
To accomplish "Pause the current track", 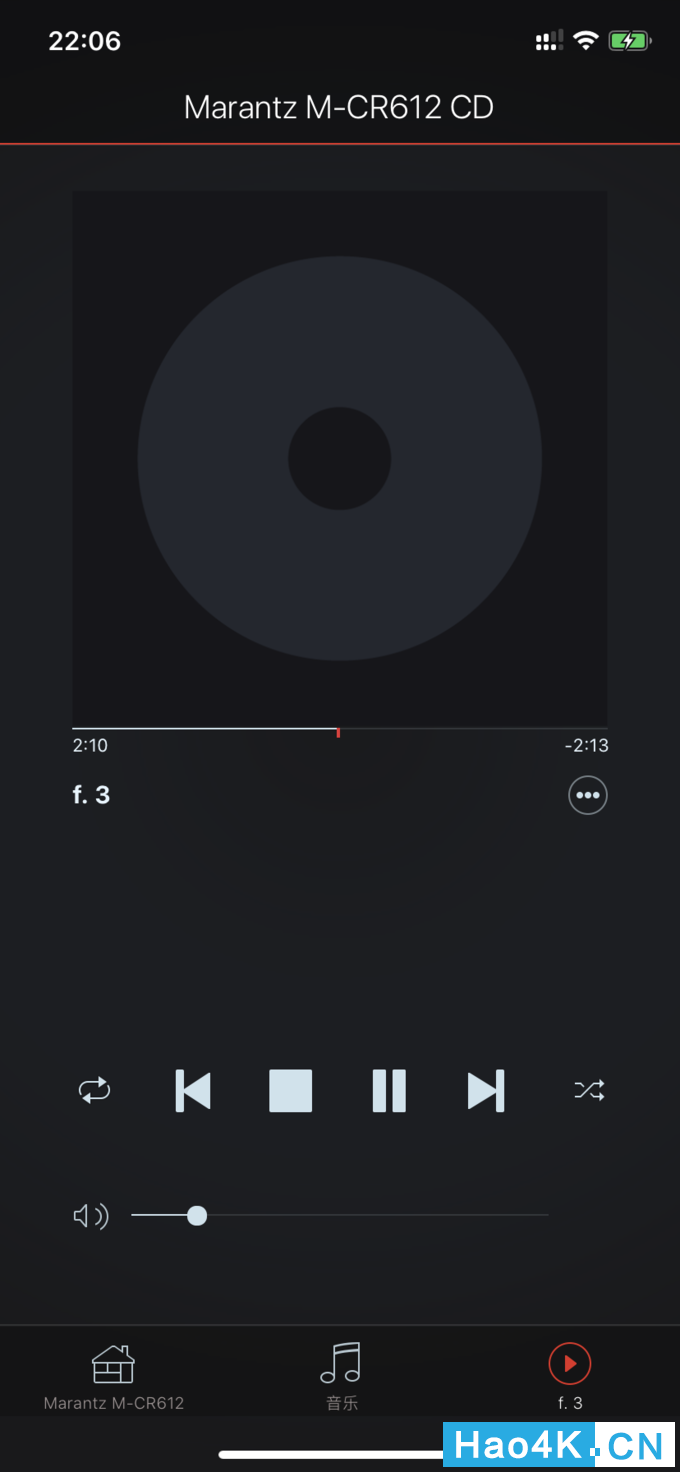I will (x=389, y=1090).
